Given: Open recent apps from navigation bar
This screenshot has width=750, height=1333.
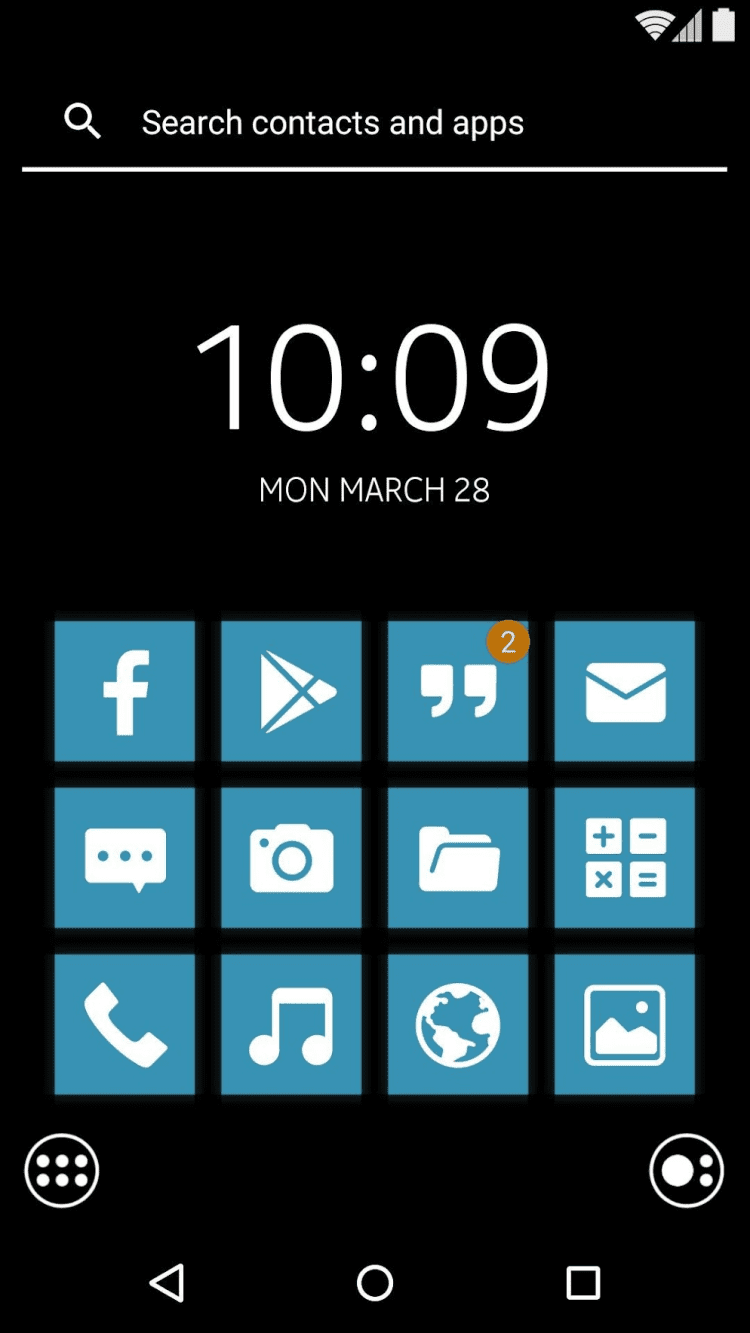Looking at the screenshot, I should click(x=582, y=1282).
